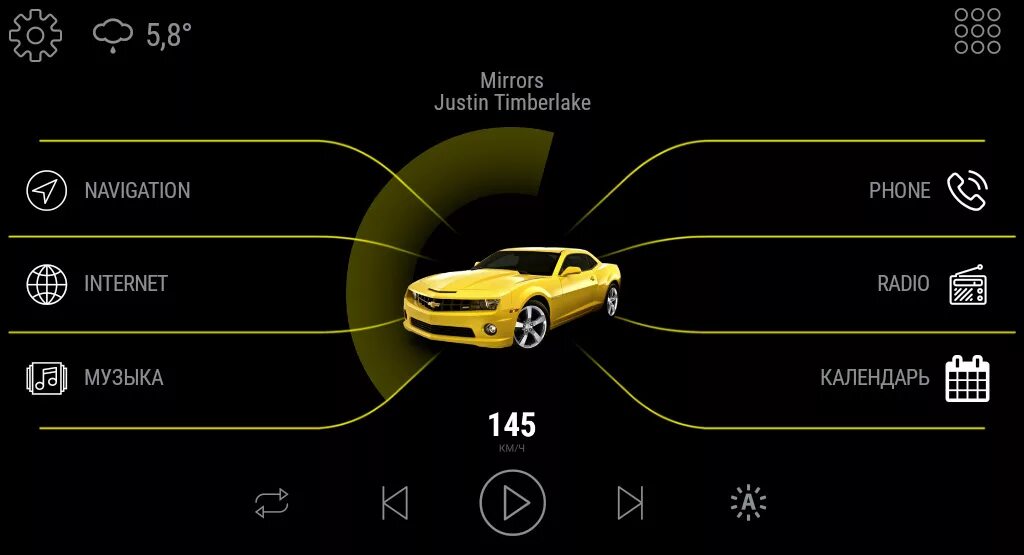Toggle repeat mode
Viewport: 1024px width, 555px height.
[272, 503]
